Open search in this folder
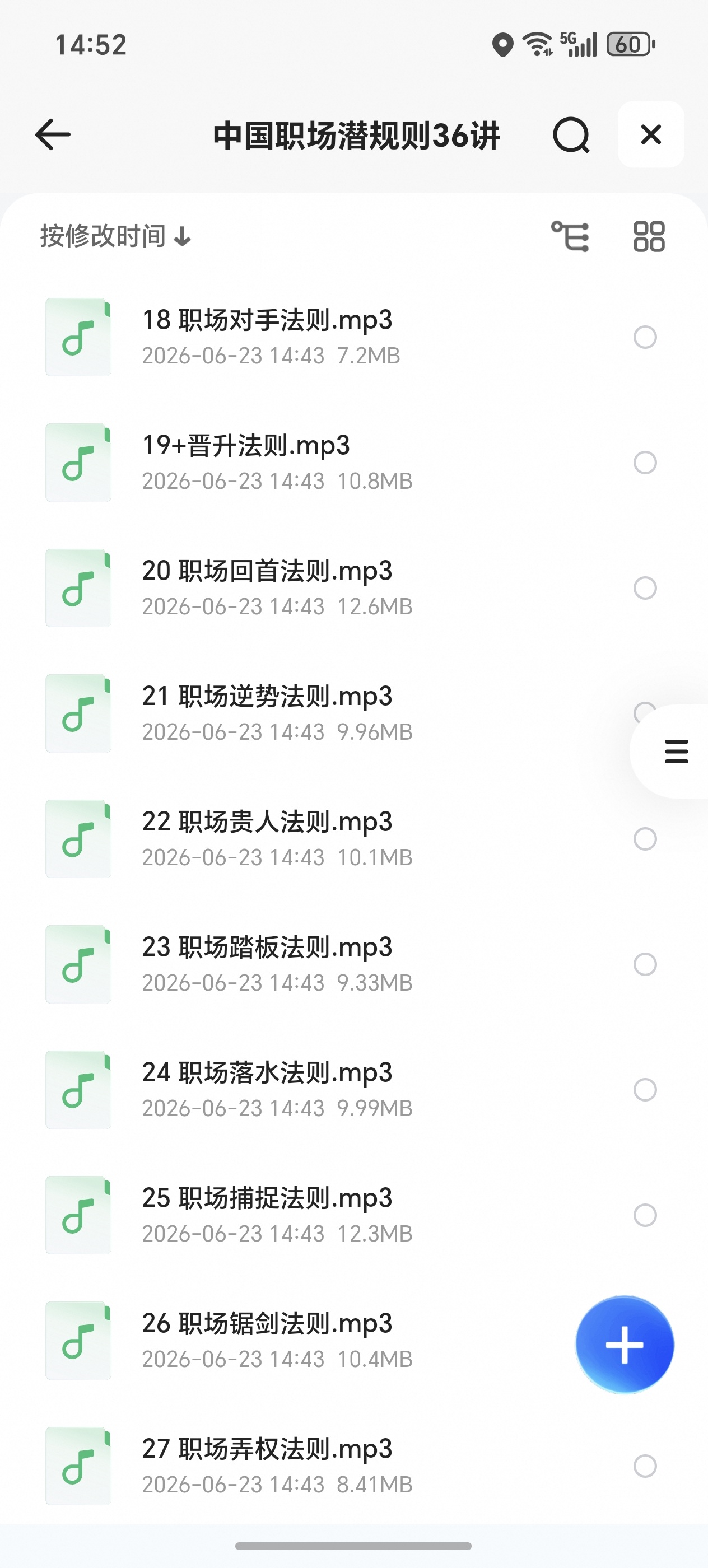This screenshot has width=708, height=1568. [x=570, y=135]
